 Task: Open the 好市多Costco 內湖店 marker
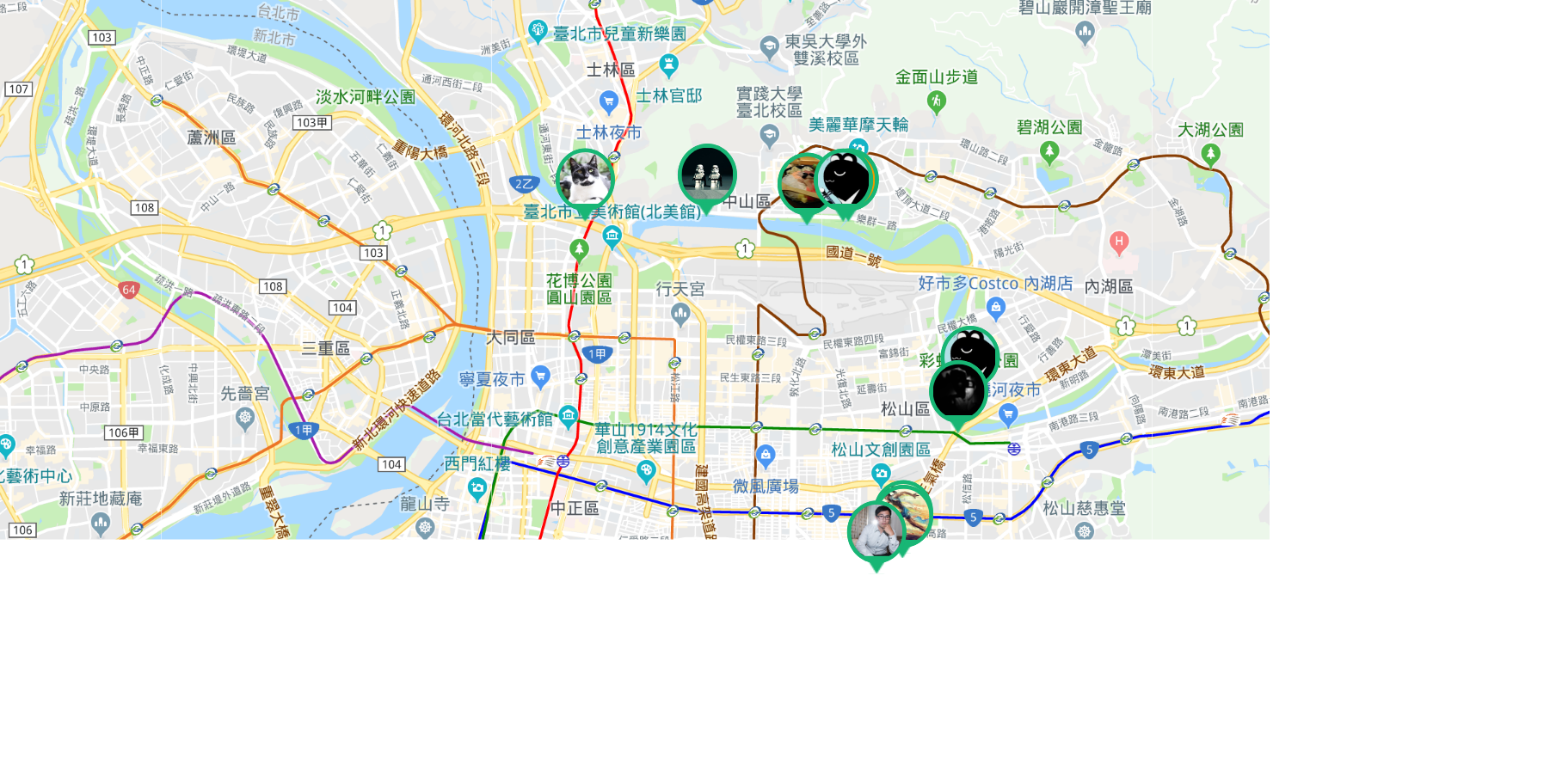click(x=996, y=305)
